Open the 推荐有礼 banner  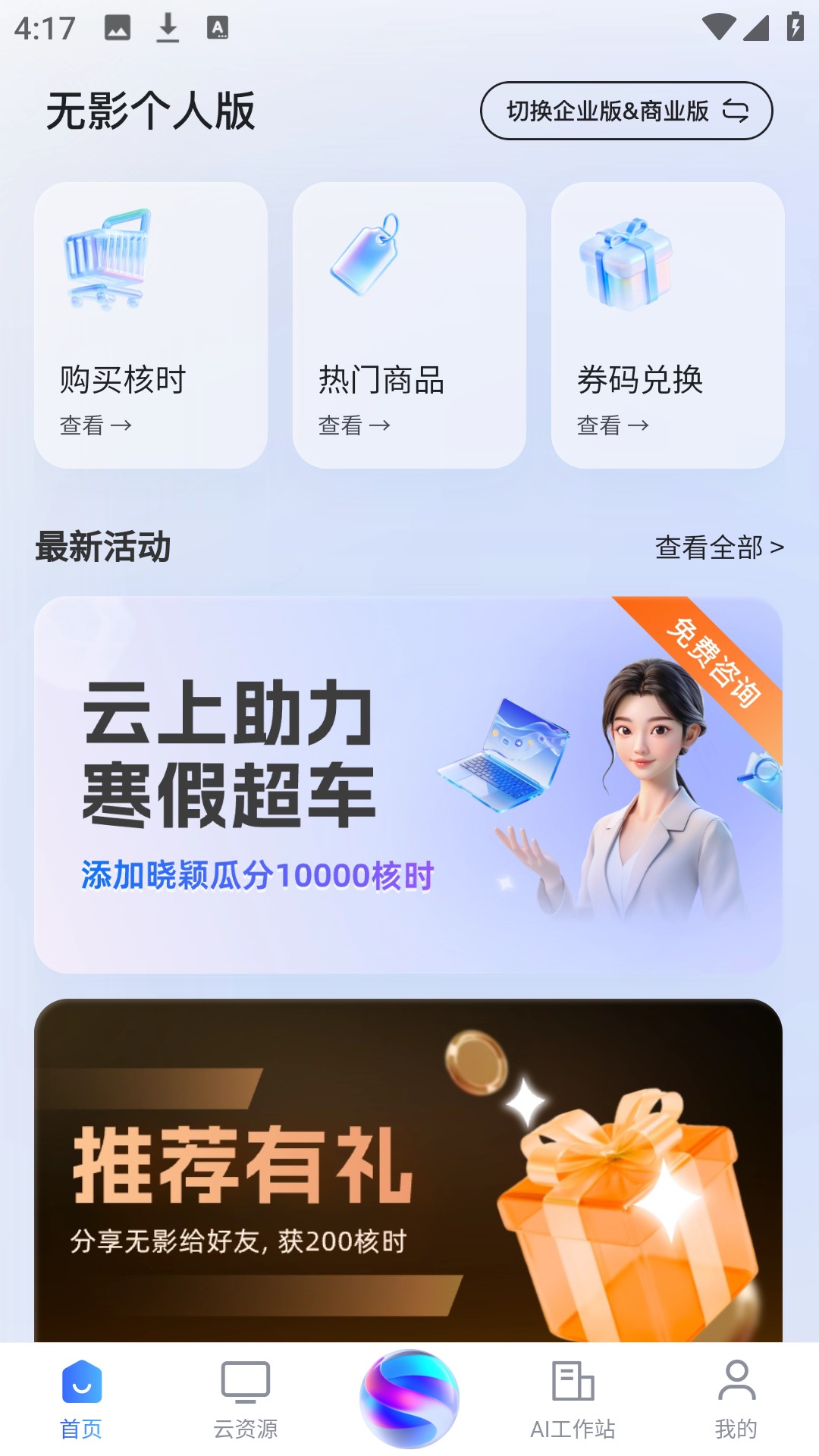point(409,1168)
